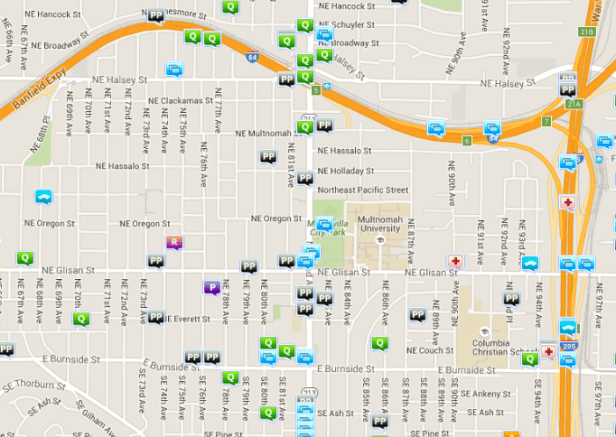Select the purple P marker by NE 78th Ave

[x=212, y=288]
